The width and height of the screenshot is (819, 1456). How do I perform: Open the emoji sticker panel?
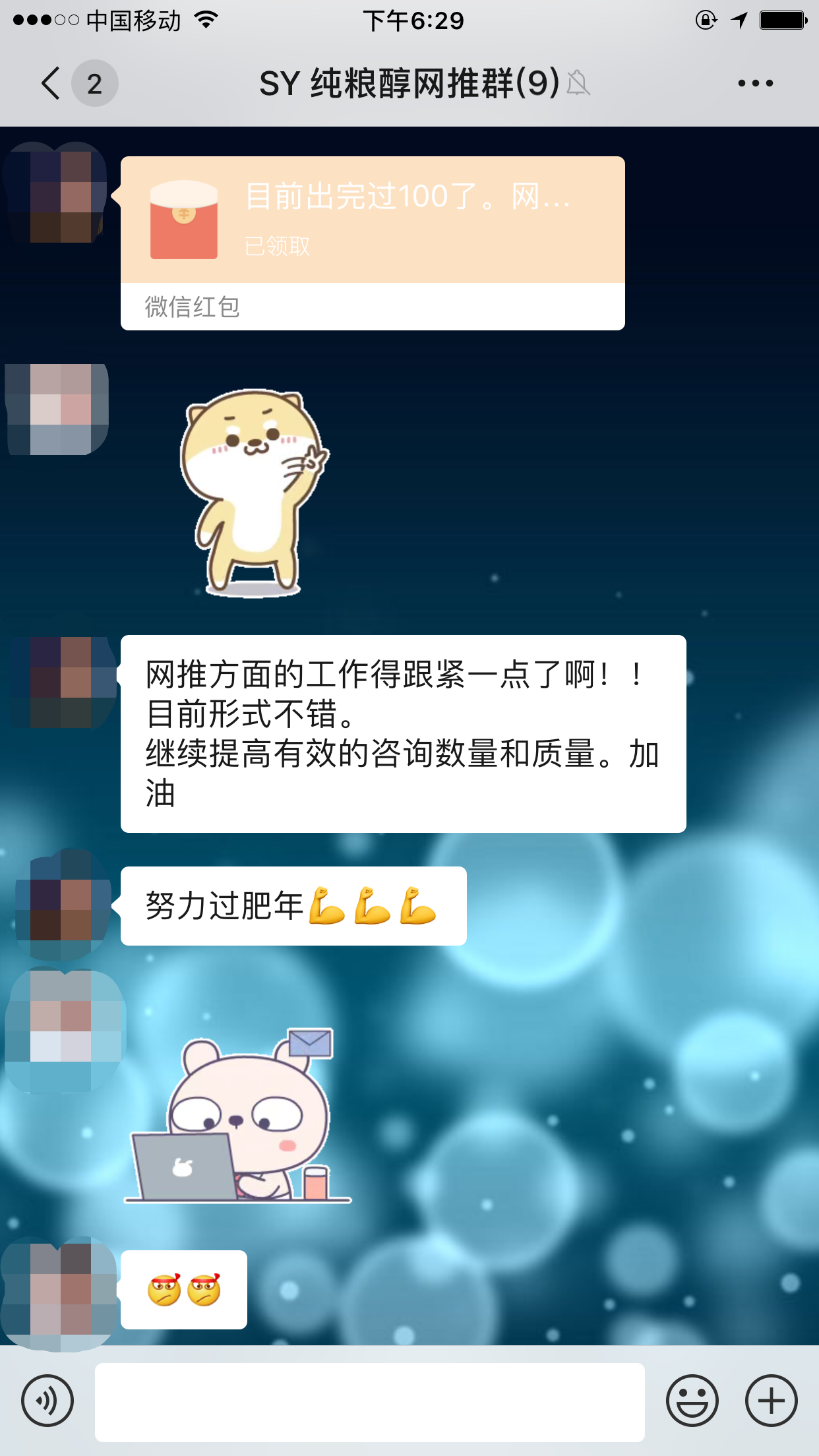coord(692,1401)
